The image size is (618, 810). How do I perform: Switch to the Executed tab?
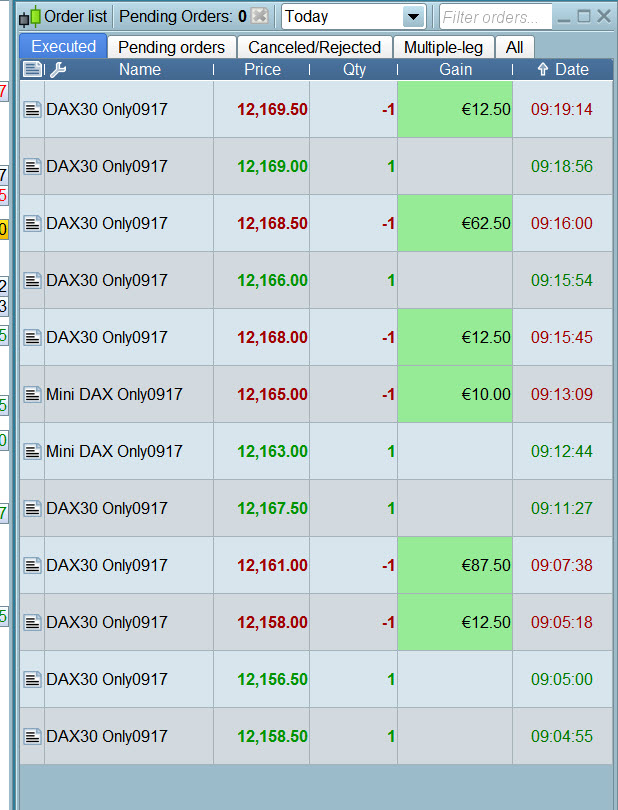pyautogui.click(x=63, y=47)
